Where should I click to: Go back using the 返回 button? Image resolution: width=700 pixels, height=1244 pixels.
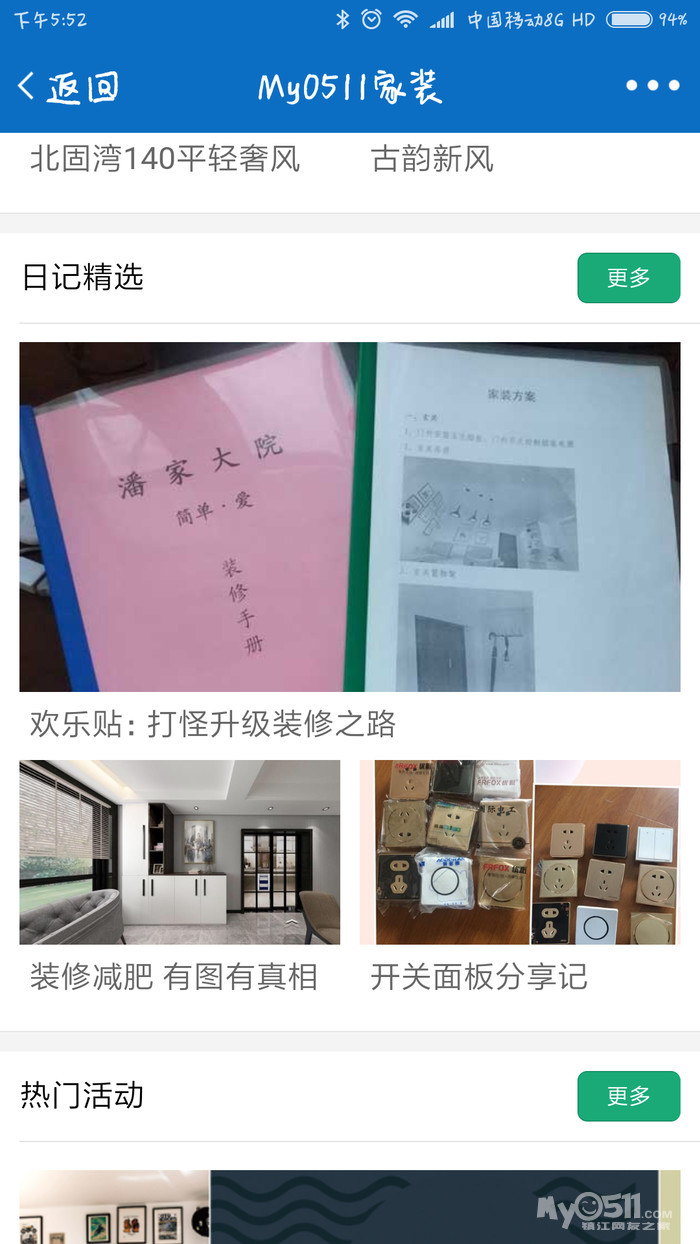coord(68,87)
